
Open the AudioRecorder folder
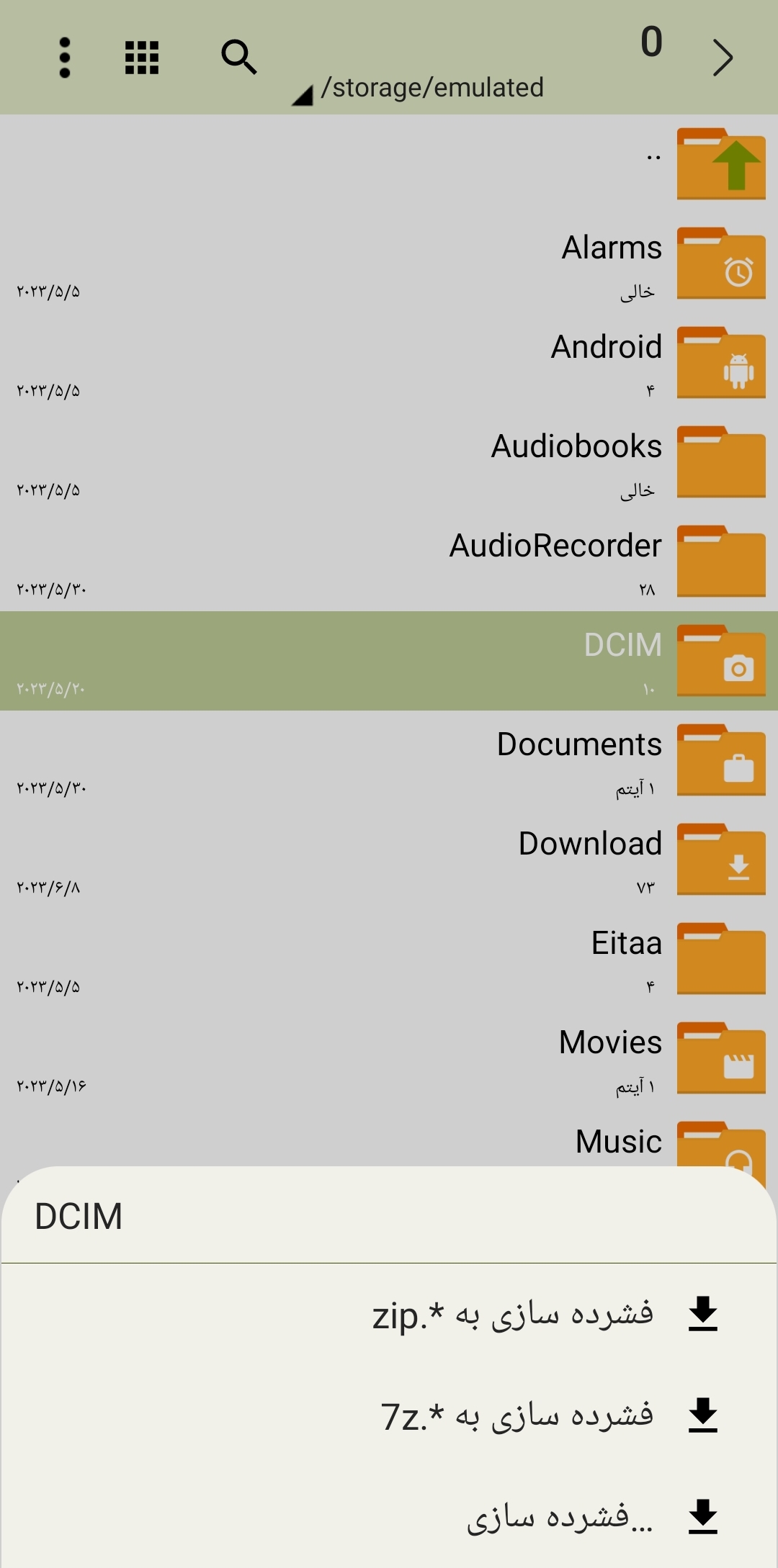[389, 562]
